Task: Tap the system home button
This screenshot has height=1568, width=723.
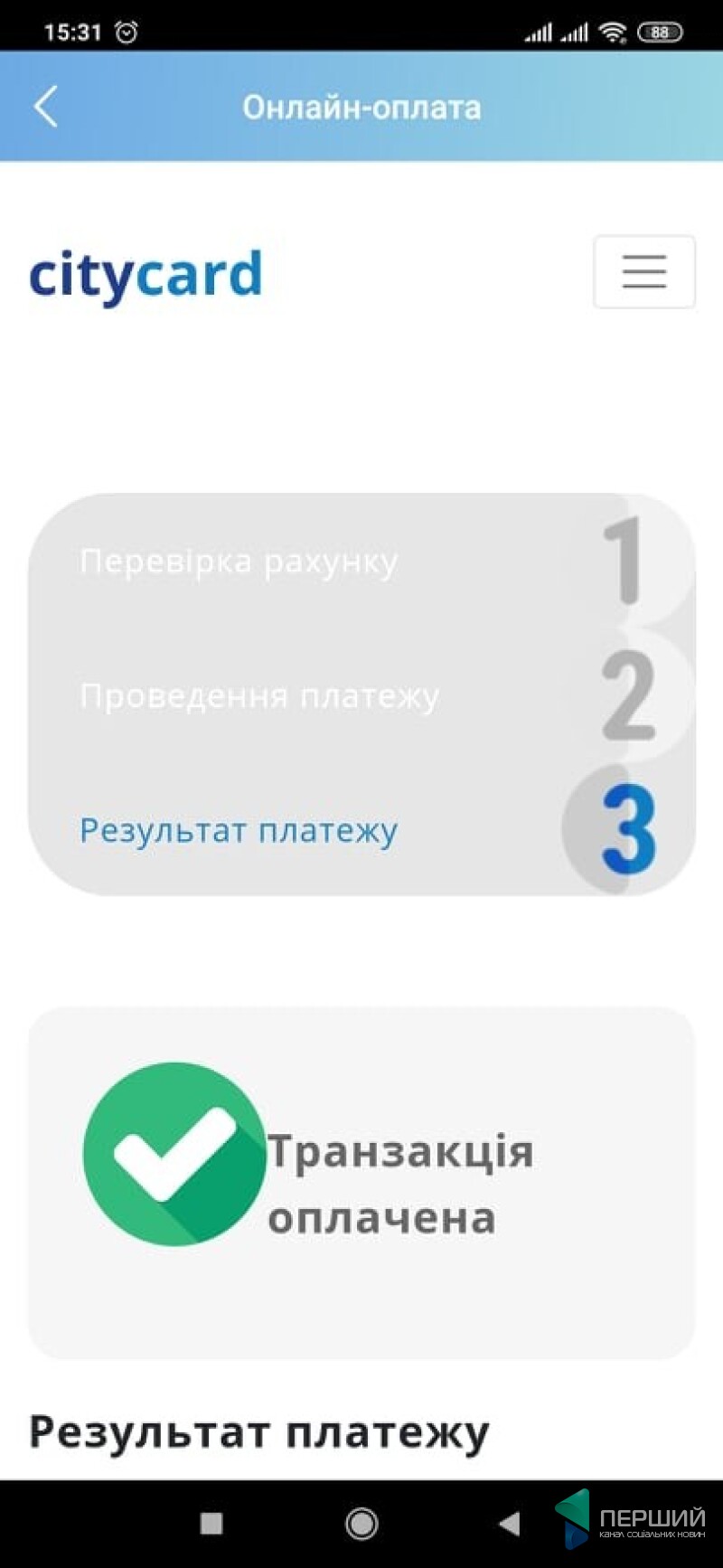Action: [361, 1524]
